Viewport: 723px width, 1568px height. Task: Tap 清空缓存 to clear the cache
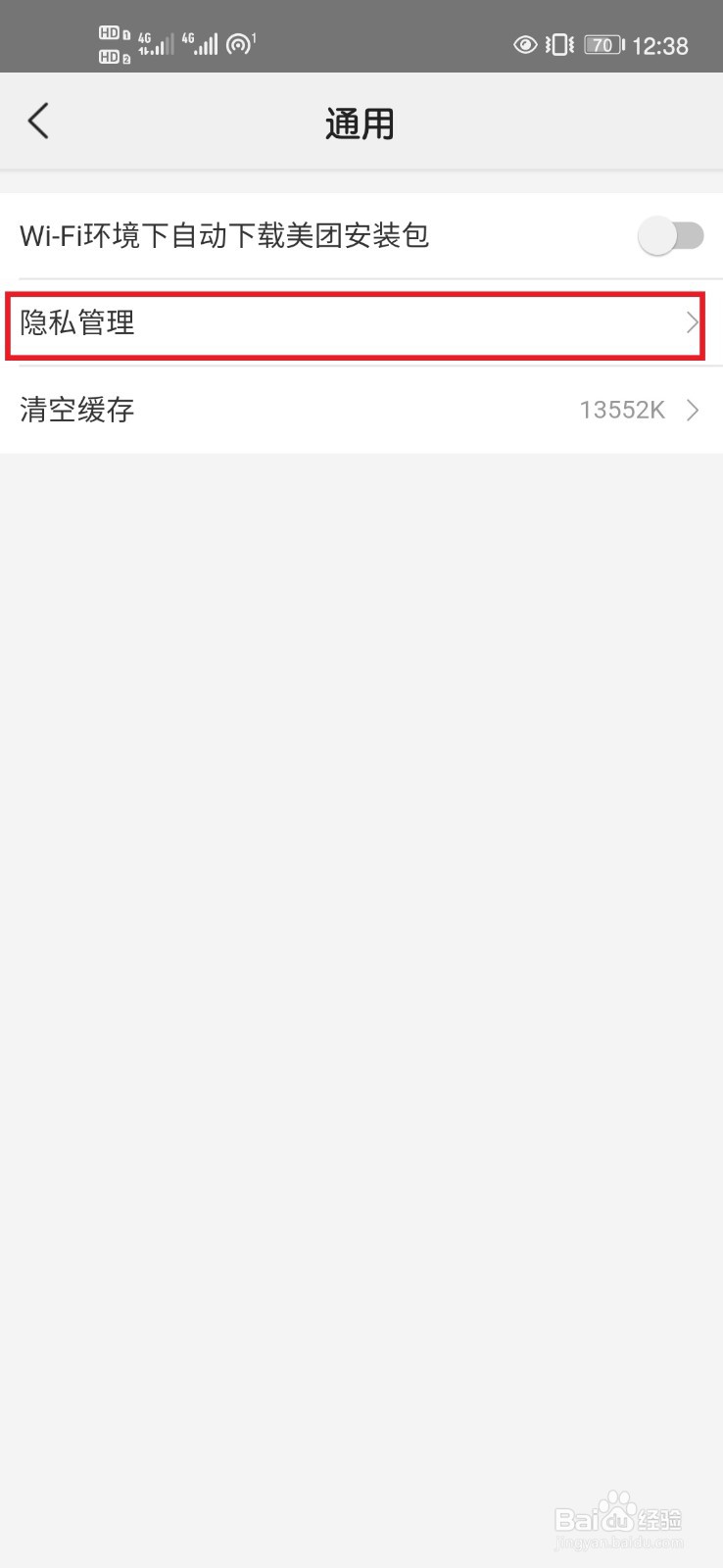pyautogui.click(x=77, y=410)
